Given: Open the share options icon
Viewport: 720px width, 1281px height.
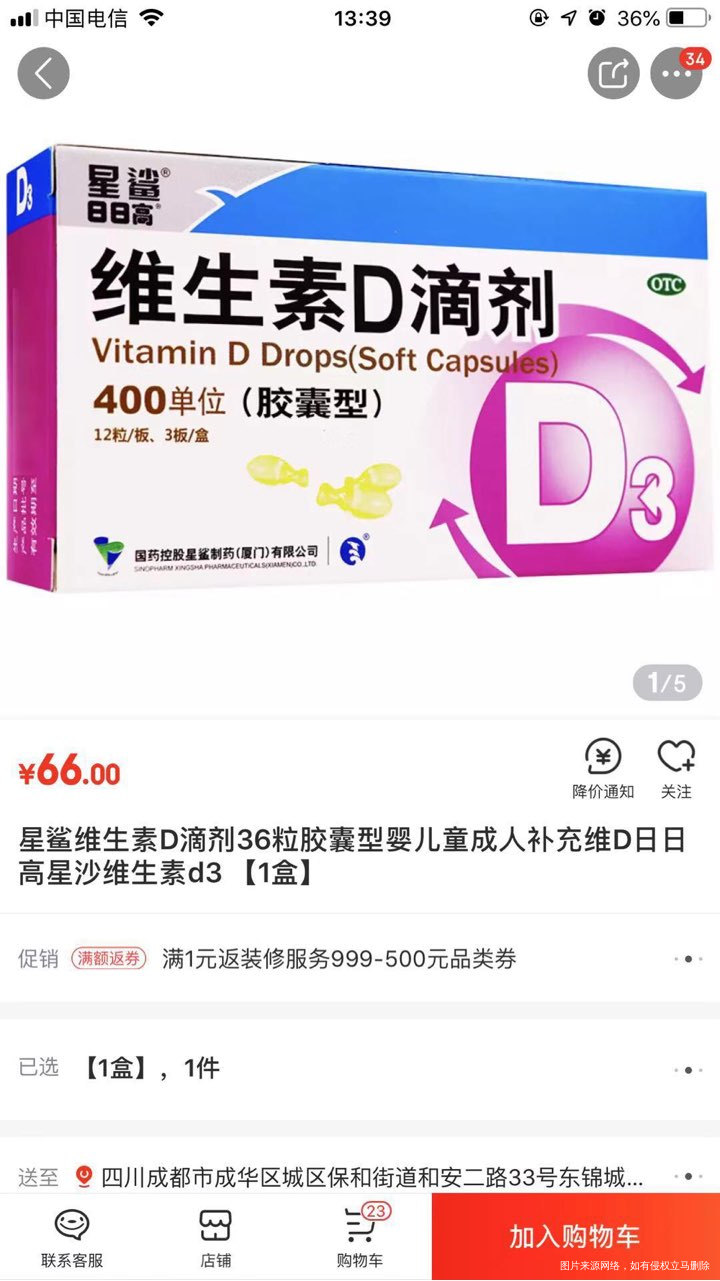Looking at the screenshot, I should (613, 73).
